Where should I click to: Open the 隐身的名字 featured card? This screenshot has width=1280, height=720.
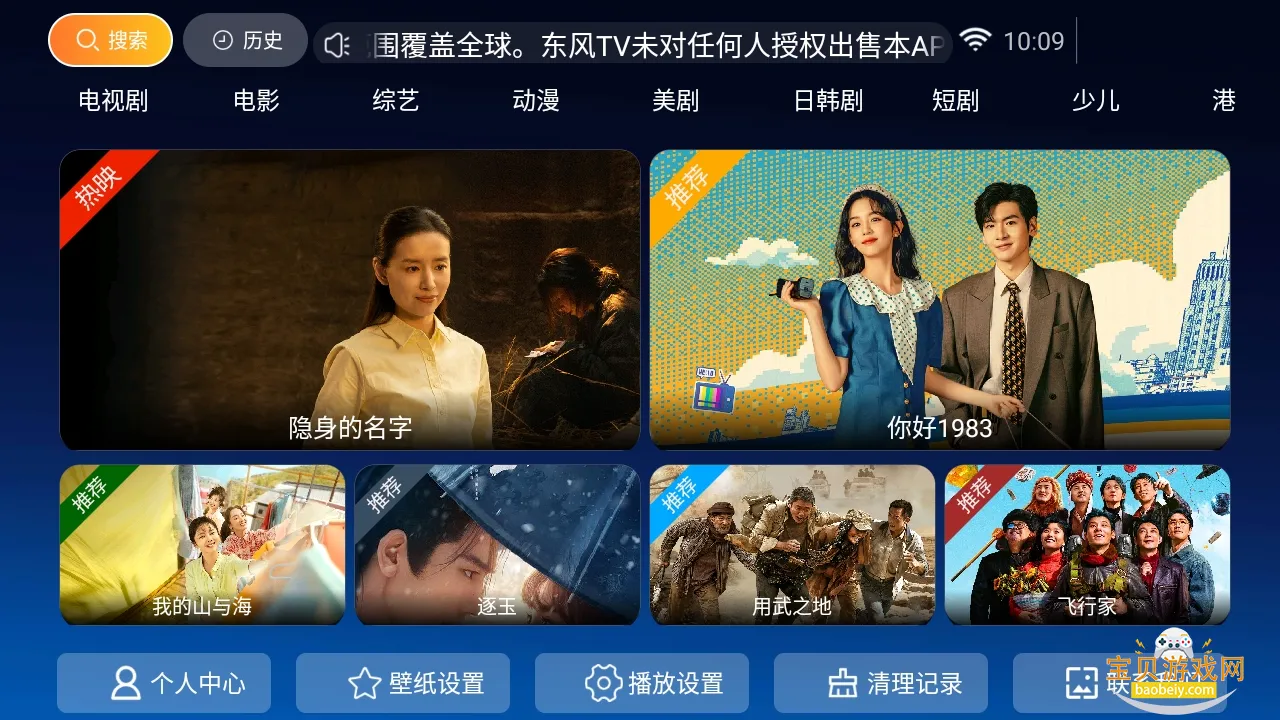click(x=350, y=300)
